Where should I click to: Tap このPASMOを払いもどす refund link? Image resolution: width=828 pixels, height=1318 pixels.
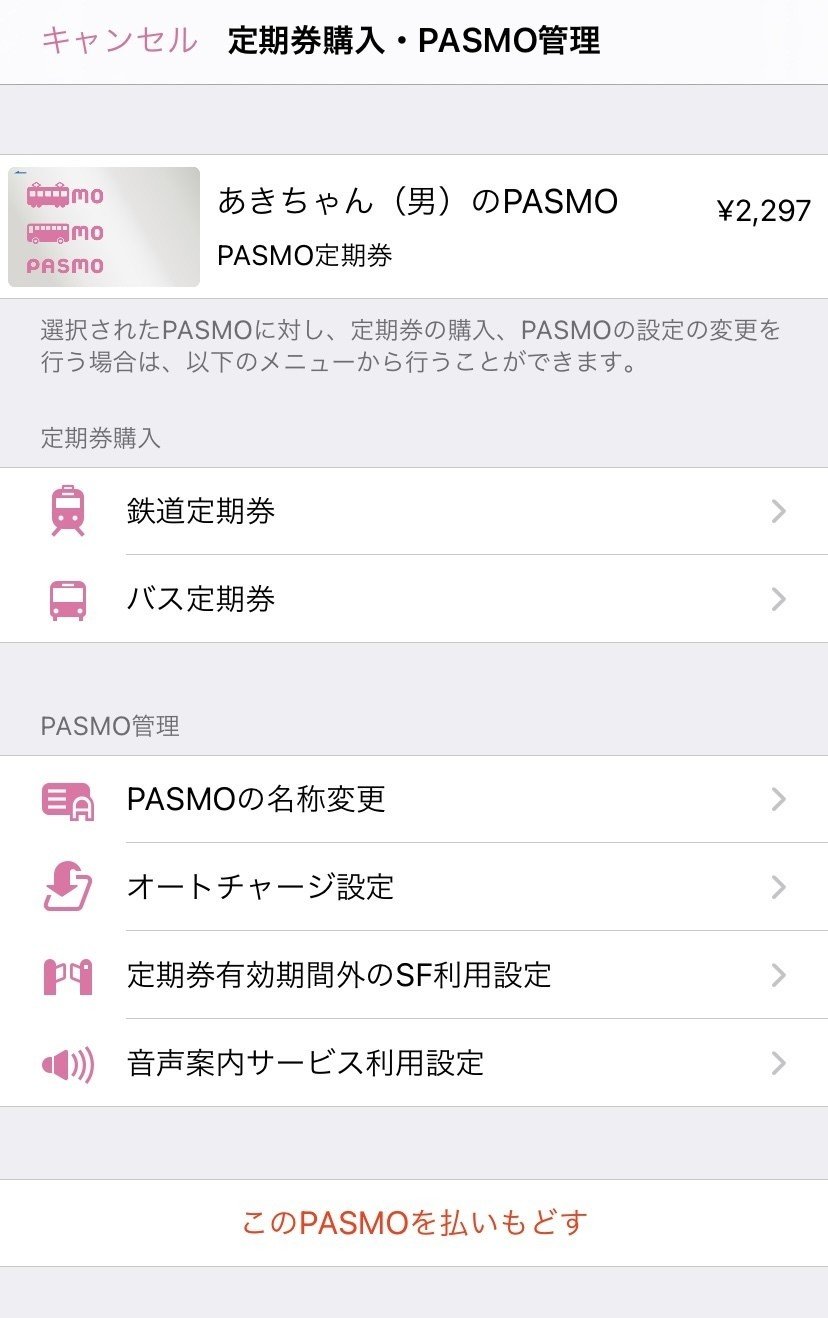pyautogui.click(x=414, y=1221)
